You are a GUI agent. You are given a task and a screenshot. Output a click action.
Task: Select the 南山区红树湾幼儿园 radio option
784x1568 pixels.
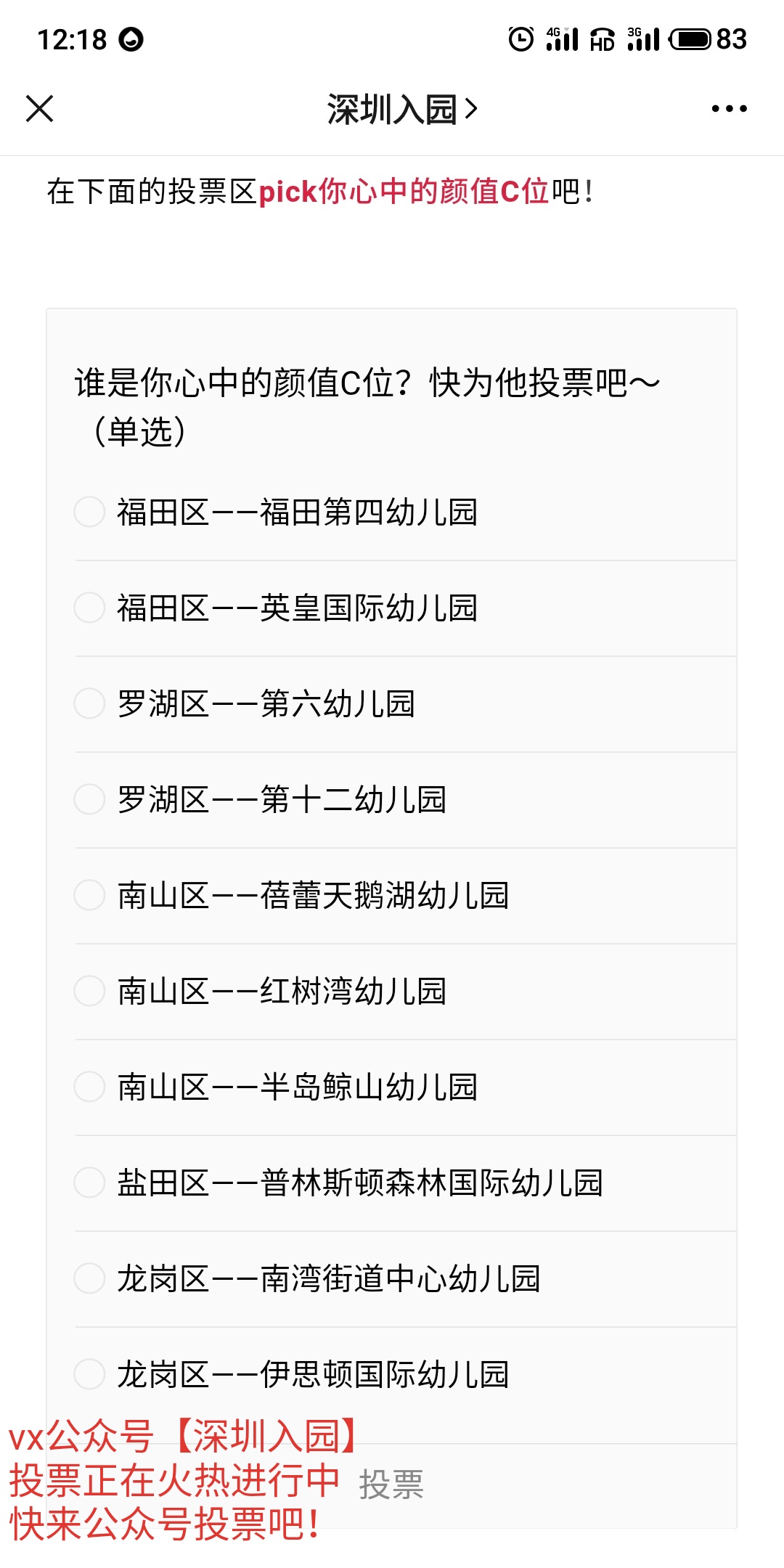pos(89,990)
